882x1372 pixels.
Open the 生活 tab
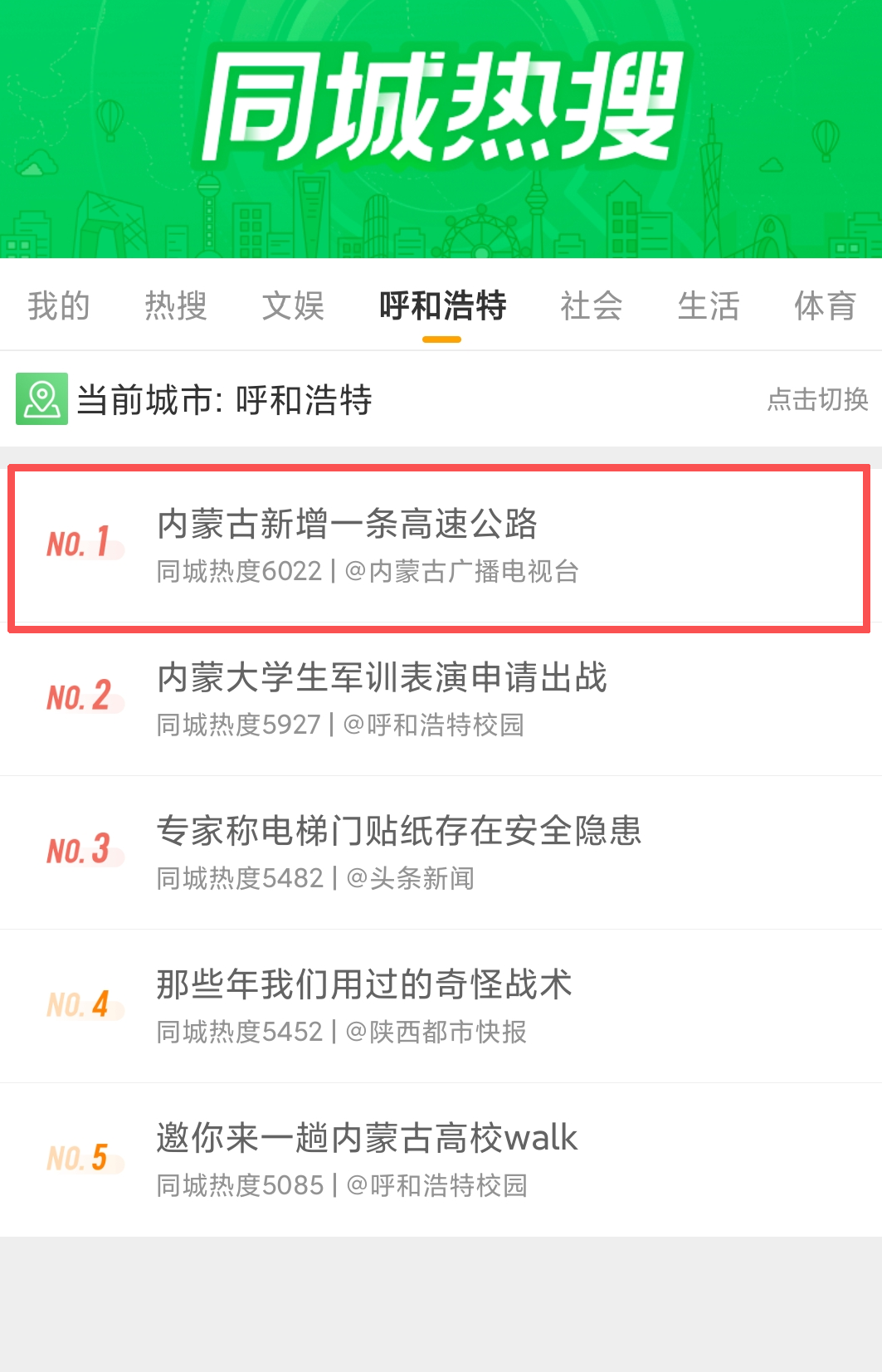pyautogui.click(x=708, y=305)
